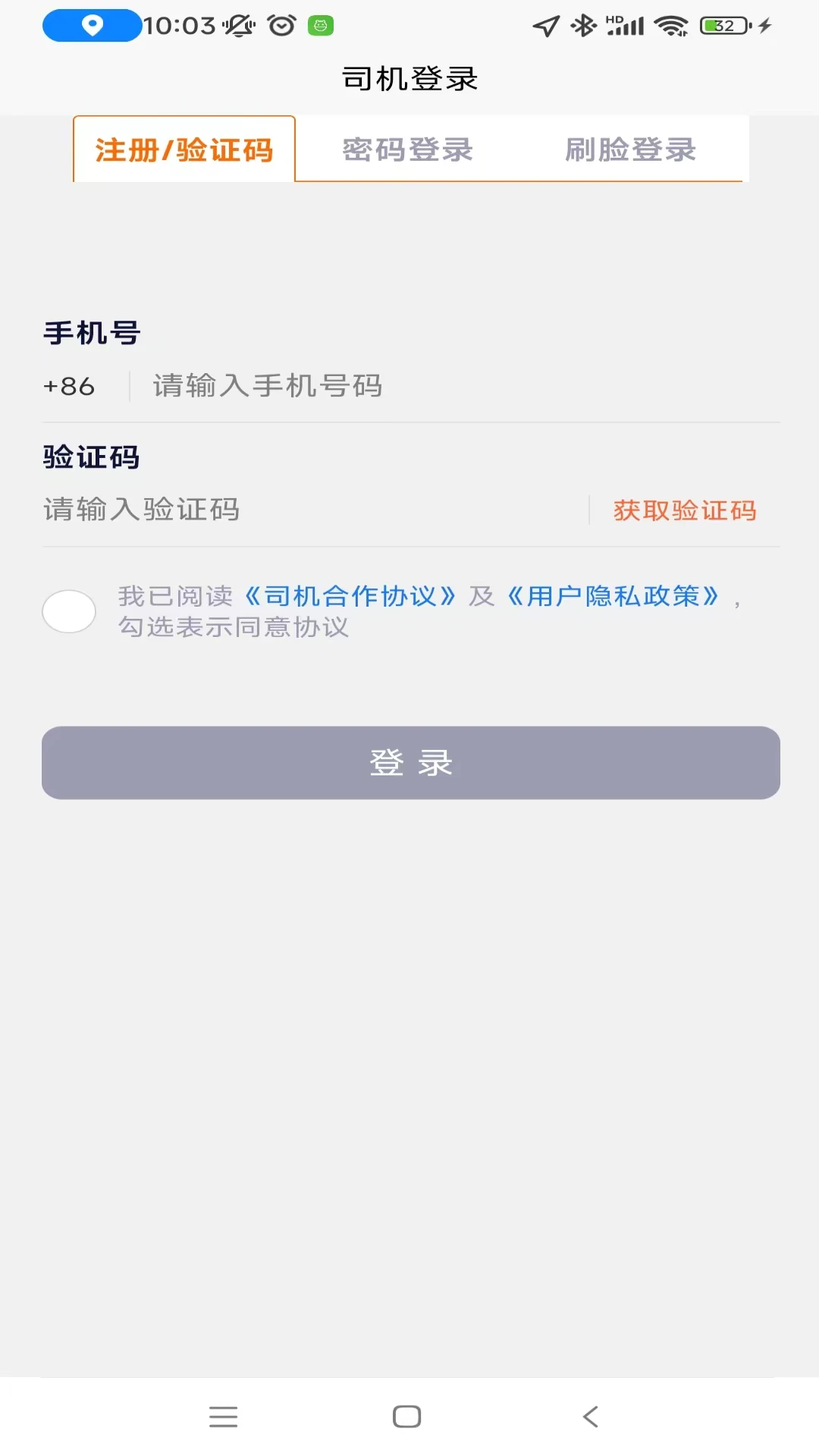The width and height of the screenshot is (819, 1456).
Task: Tap the green Android app icon in status bar
Action: pyautogui.click(x=320, y=25)
